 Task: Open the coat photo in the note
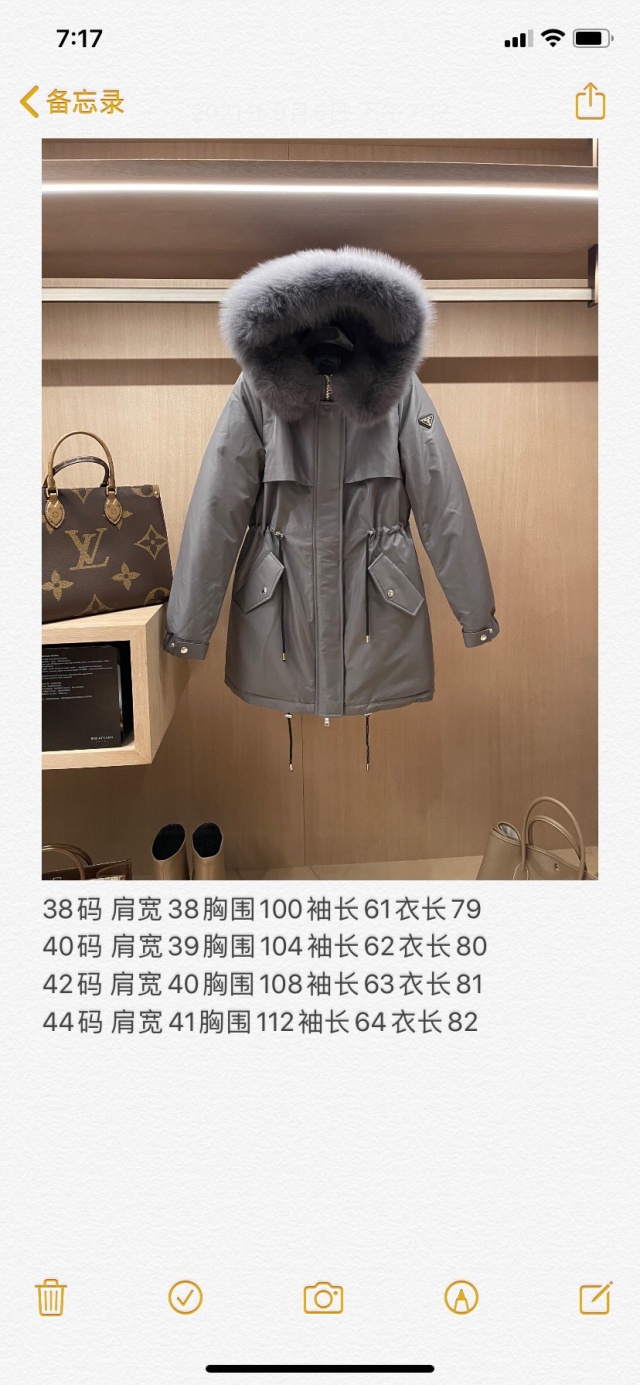point(319,509)
